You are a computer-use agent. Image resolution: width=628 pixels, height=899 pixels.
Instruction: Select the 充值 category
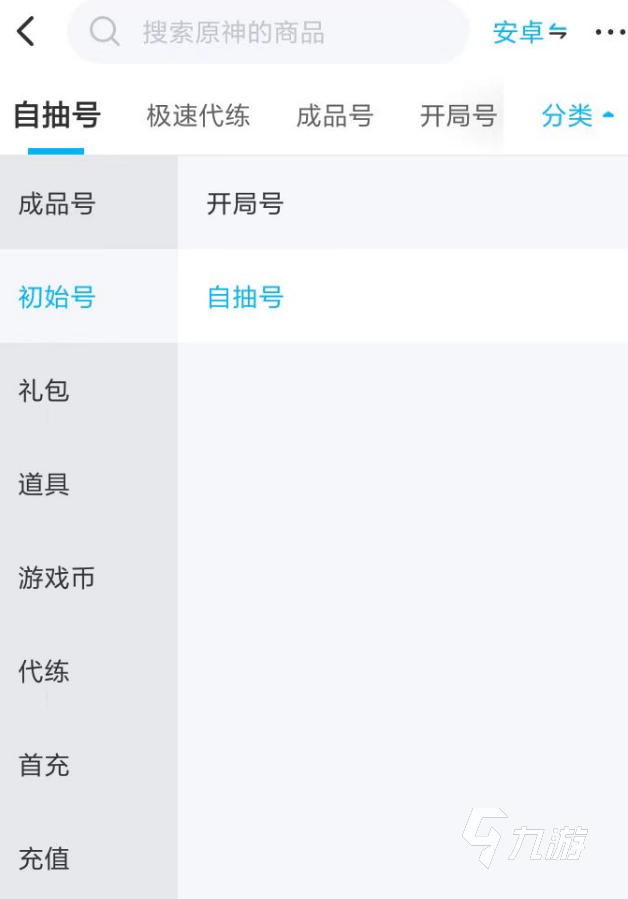pos(44,858)
